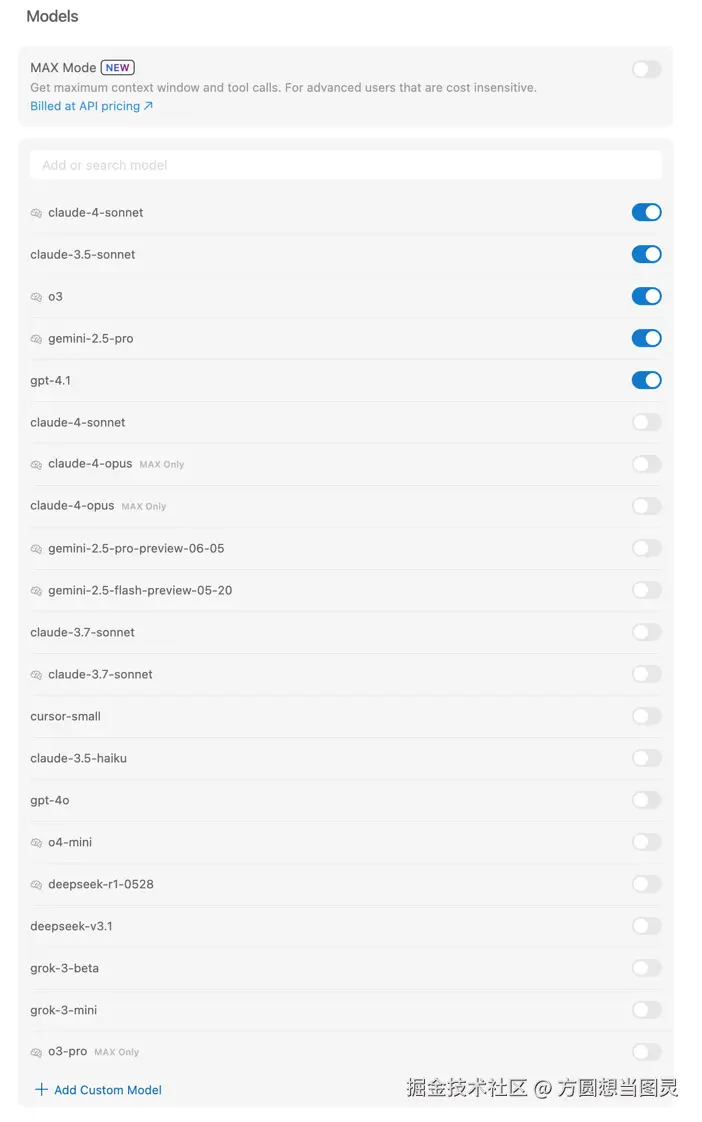Switch on grok-3-beta
Viewport: 702px width, 1122px height.
tap(646, 968)
